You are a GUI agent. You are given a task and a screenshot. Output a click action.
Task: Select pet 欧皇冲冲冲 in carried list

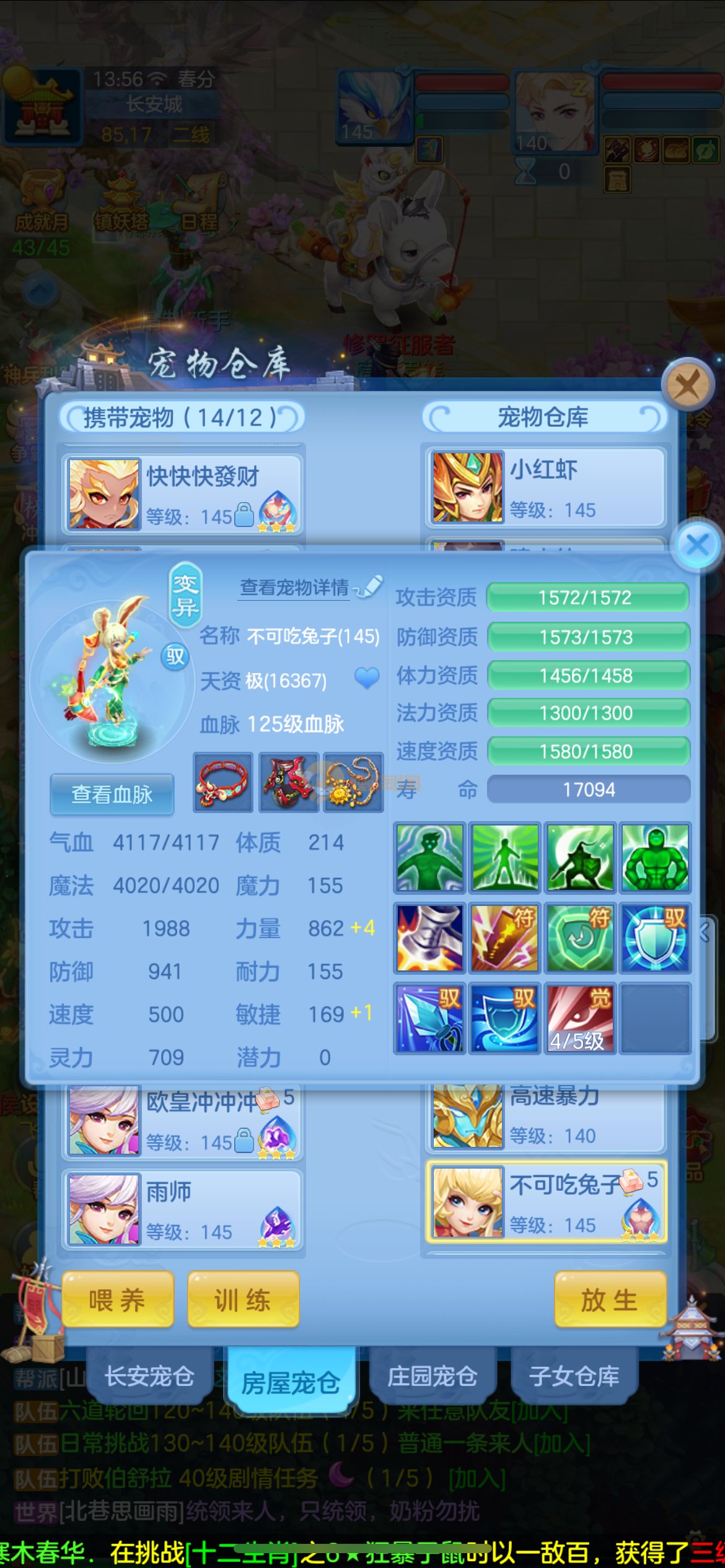(182, 1121)
